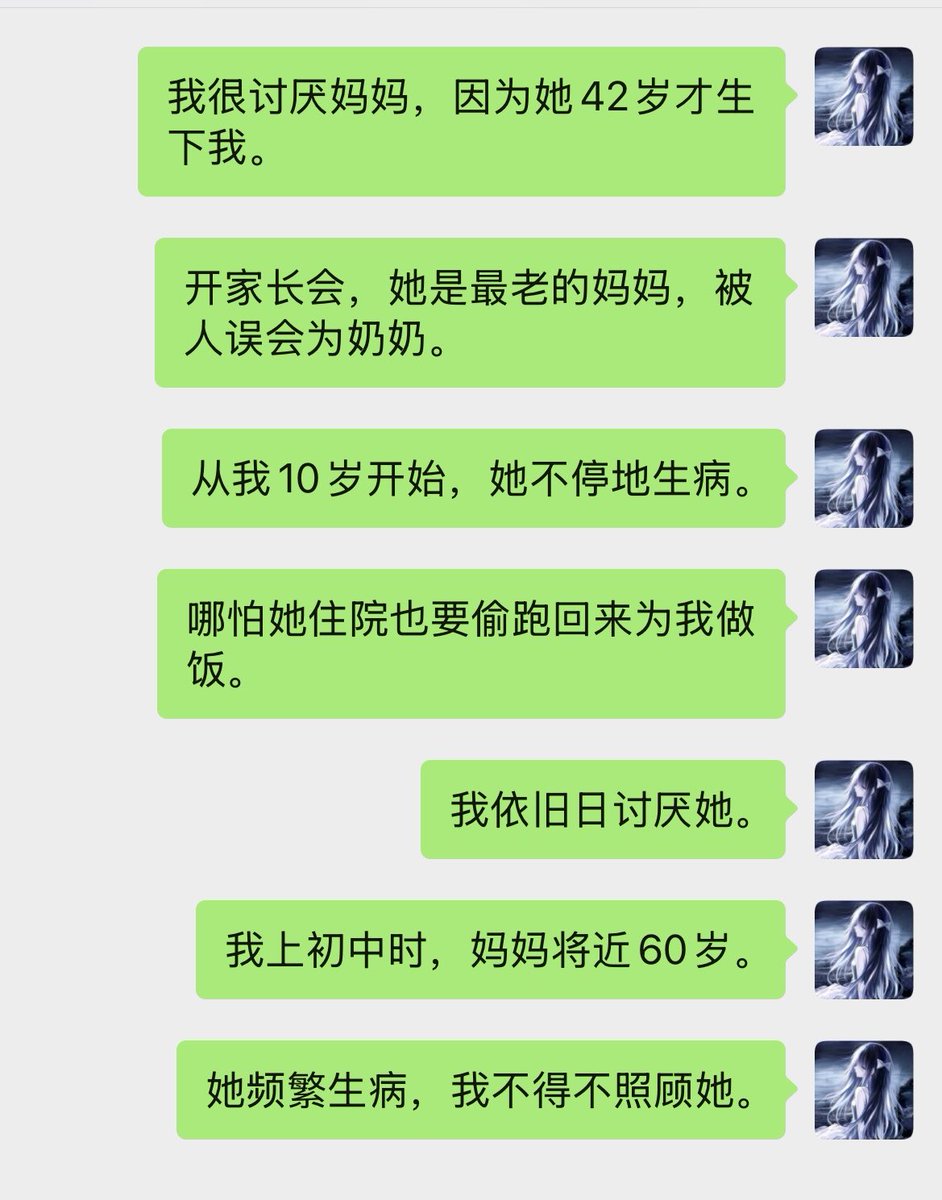
Task: Open the avatar next to 哪怕她住院 message
Action: click(864, 618)
